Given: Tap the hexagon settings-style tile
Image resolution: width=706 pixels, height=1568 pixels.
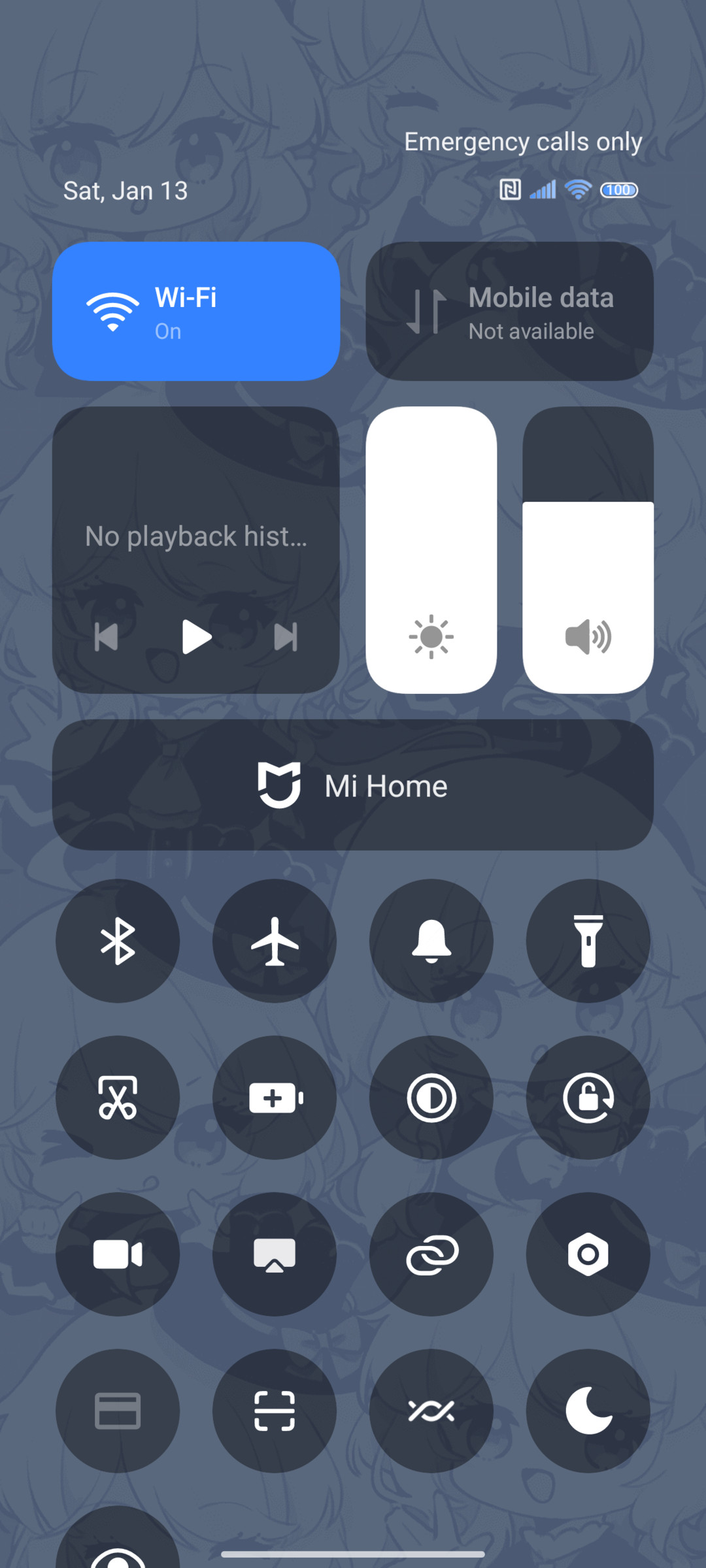Looking at the screenshot, I should point(588,1254).
